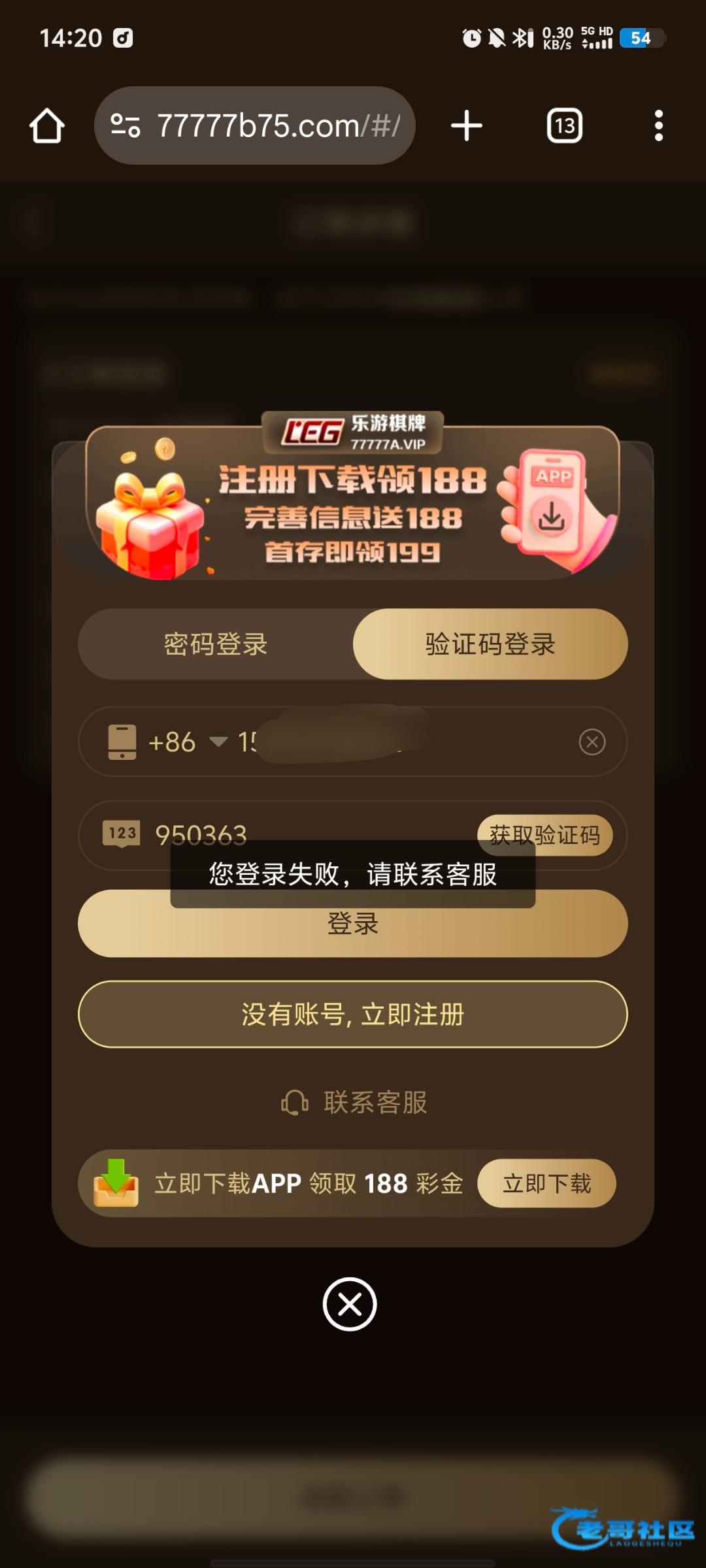
Task: Request a code with 获取验证码
Action: tap(545, 834)
